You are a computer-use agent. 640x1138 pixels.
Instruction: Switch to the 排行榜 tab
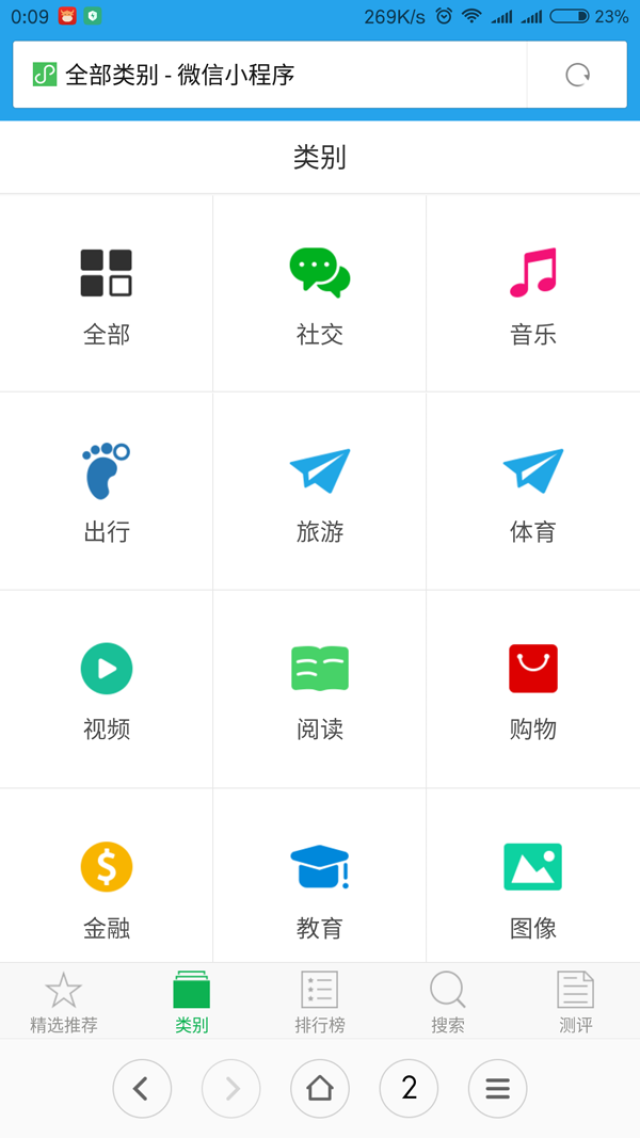(320, 1001)
